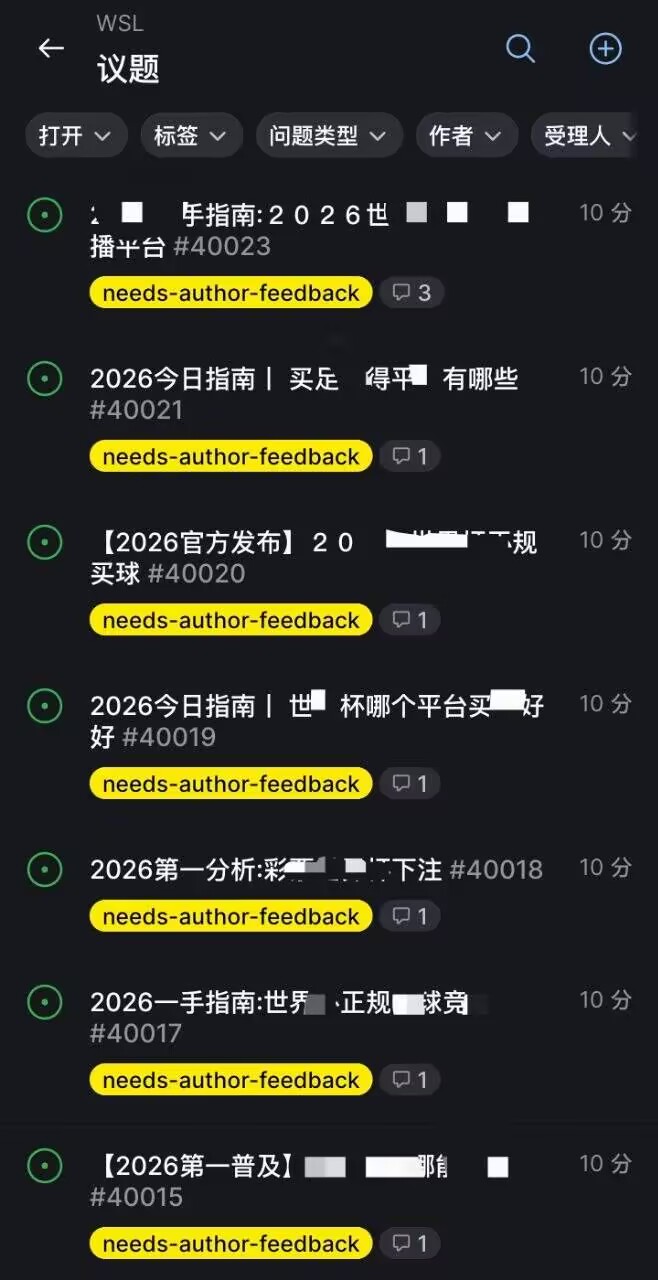Expand the 作者 author filter
Viewport: 658px width, 1280px height.
coord(466,136)
